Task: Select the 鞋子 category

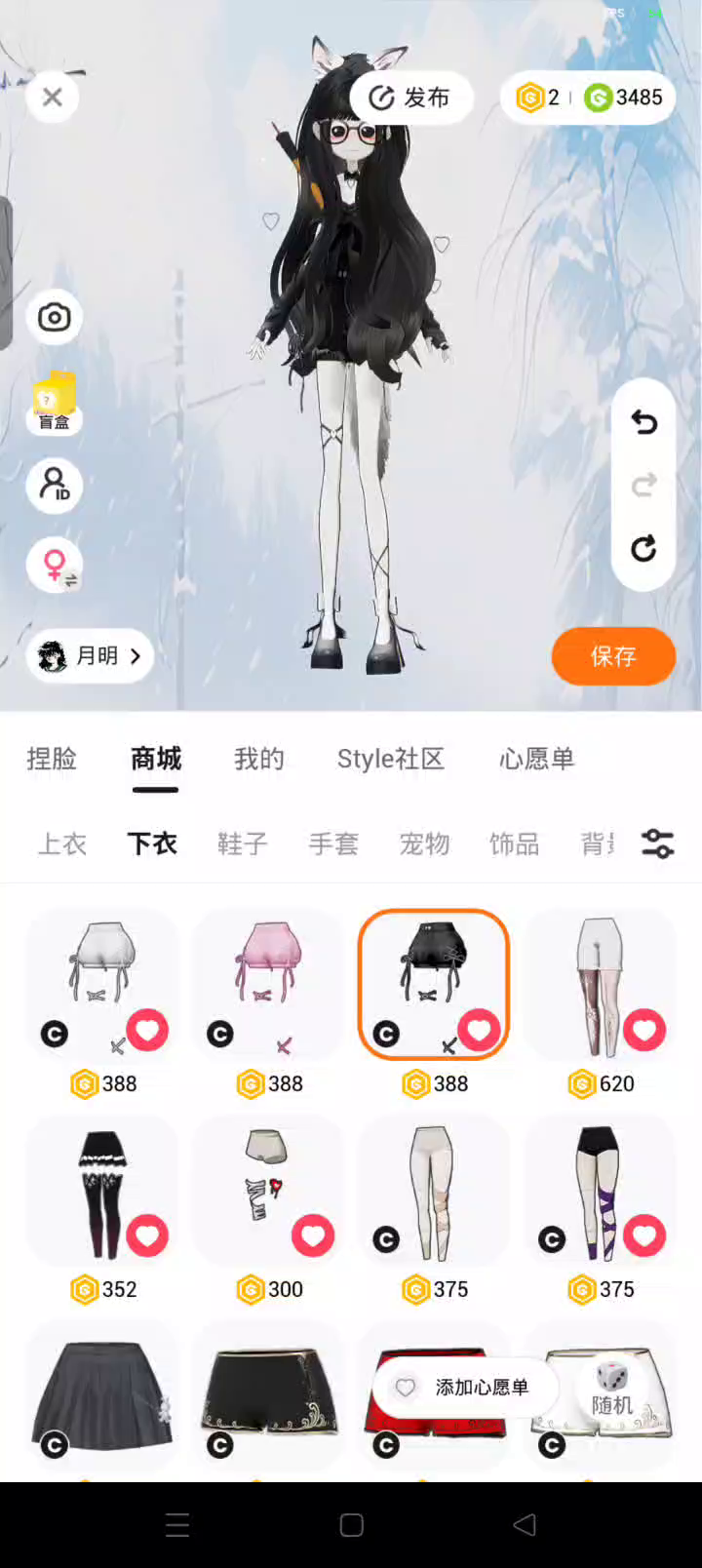Action: click(x=242, y=843)
